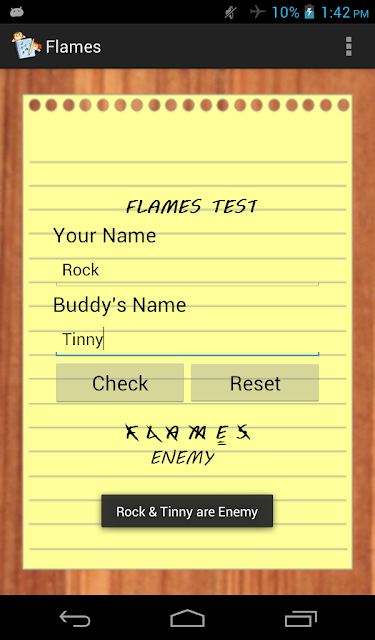Image resolution: width=375 pixels, height=640 pixels.
Task: Tap the Your Name field containing Rock
Action: point(187,270)
